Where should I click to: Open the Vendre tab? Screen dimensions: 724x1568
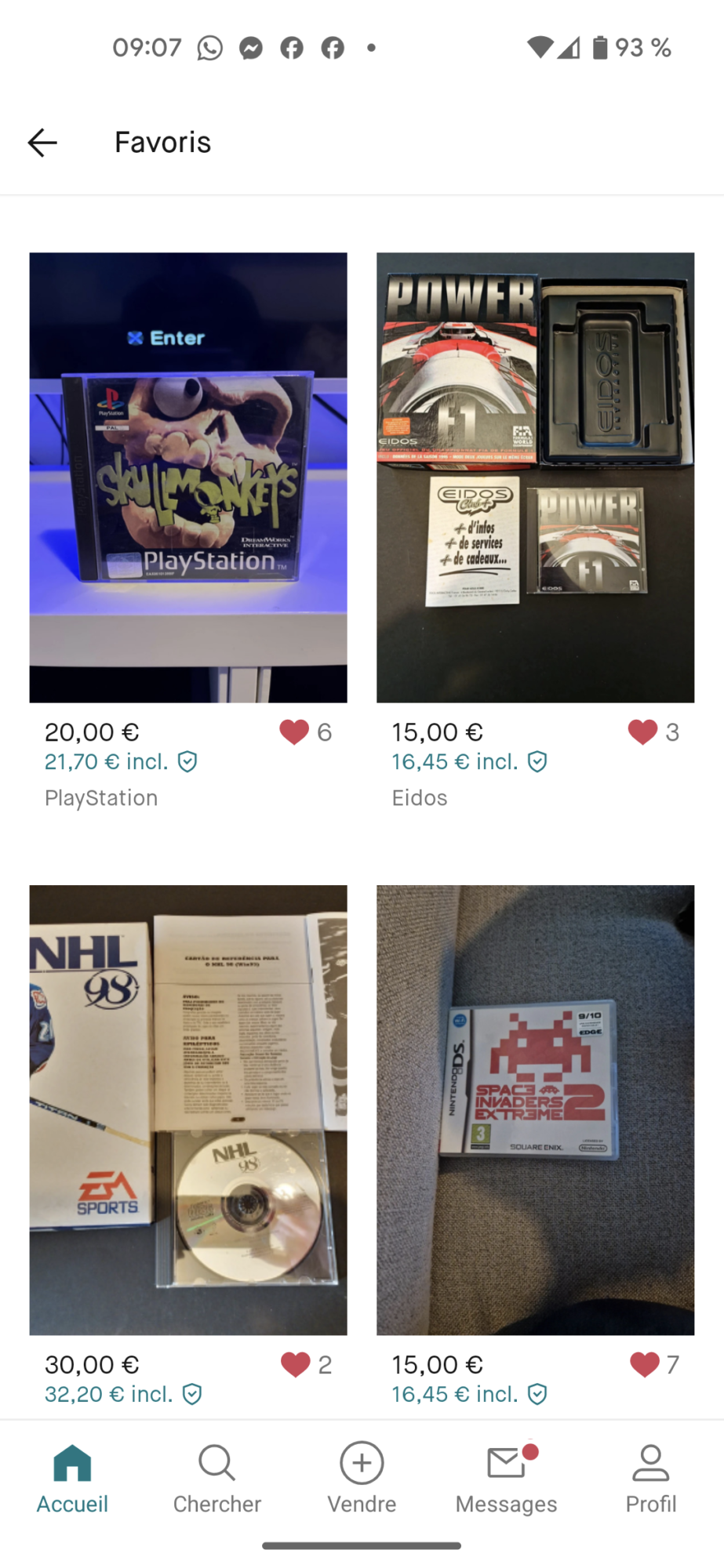pyautogui.click(x=362, y=1479)
